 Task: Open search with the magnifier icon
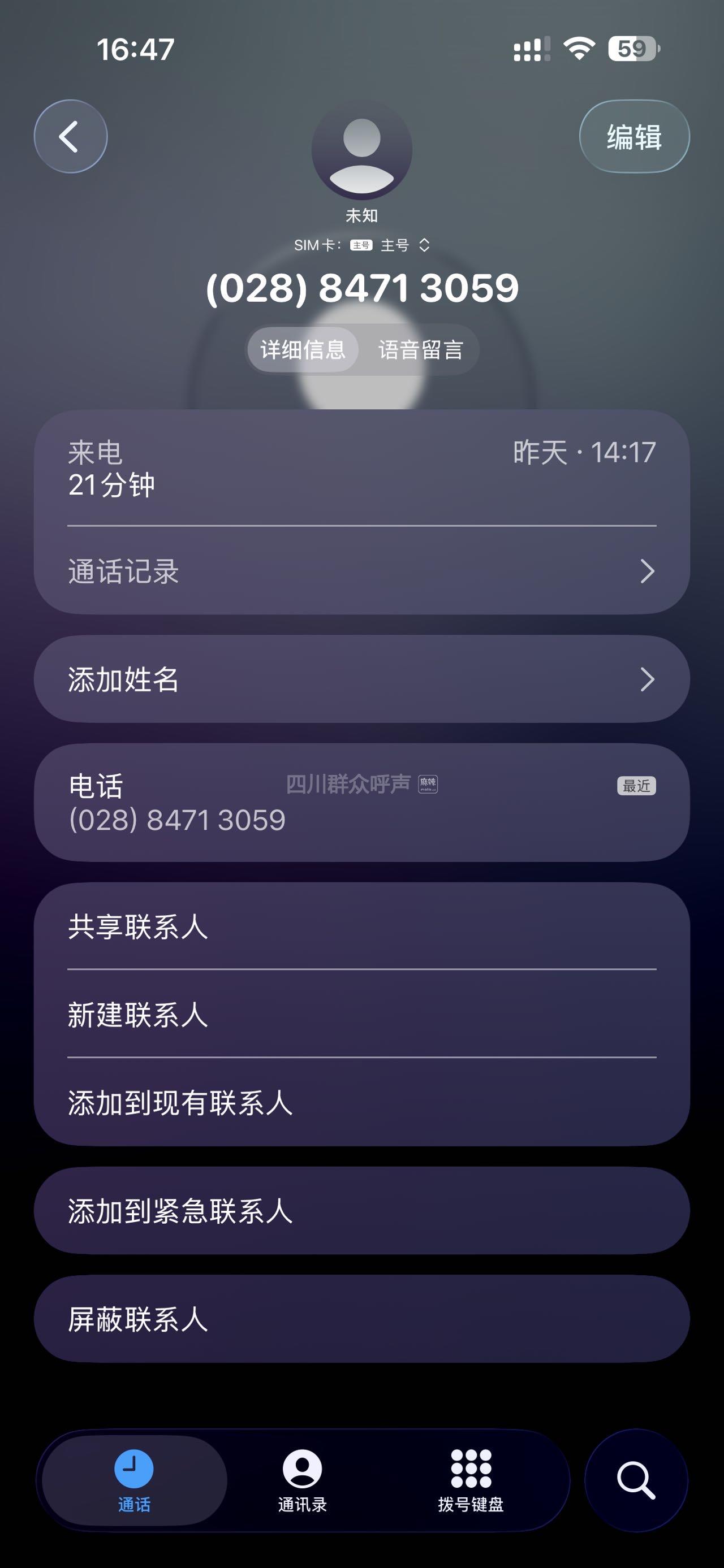pyautogui.click(x=636, y=1480)
